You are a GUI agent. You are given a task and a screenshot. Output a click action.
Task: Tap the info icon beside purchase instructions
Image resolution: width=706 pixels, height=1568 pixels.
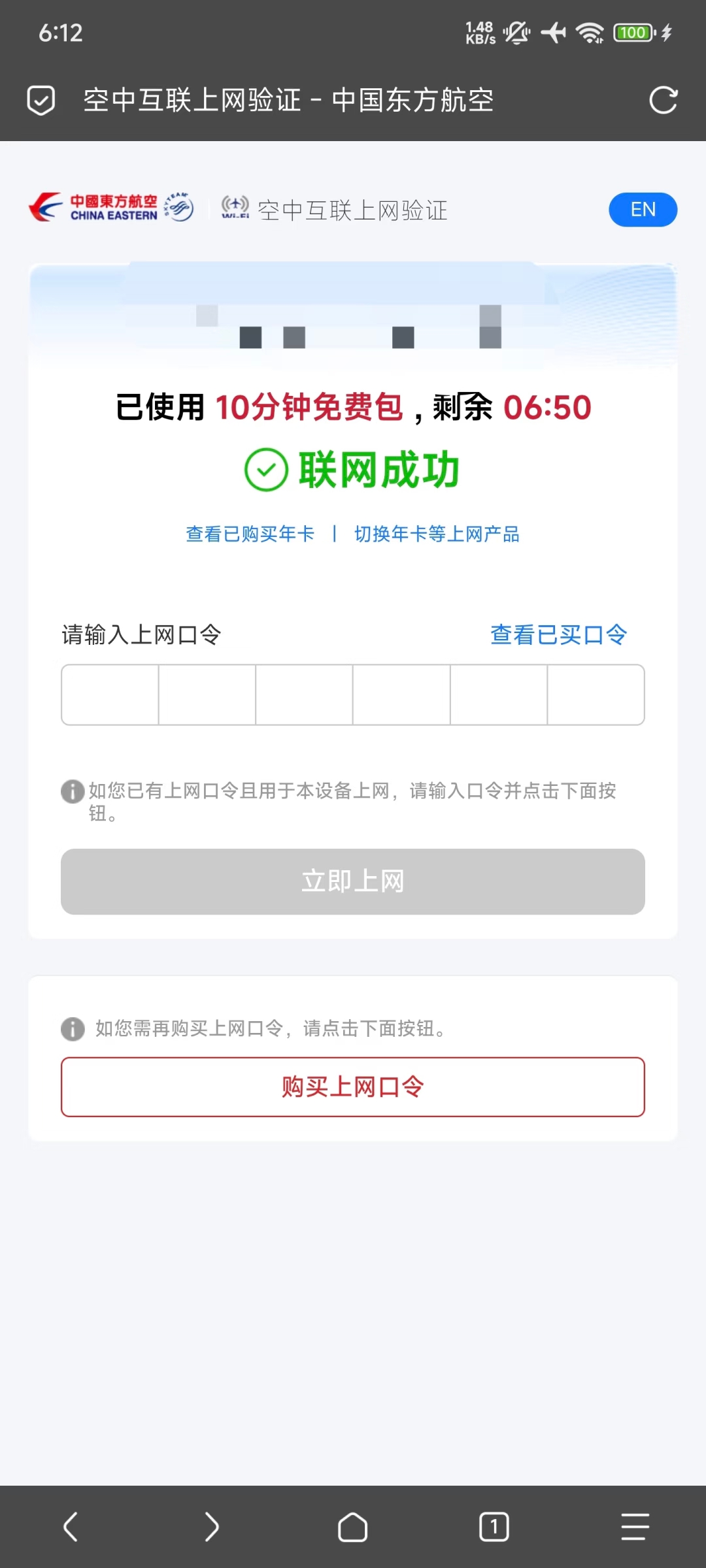[x=72, y=1028]
